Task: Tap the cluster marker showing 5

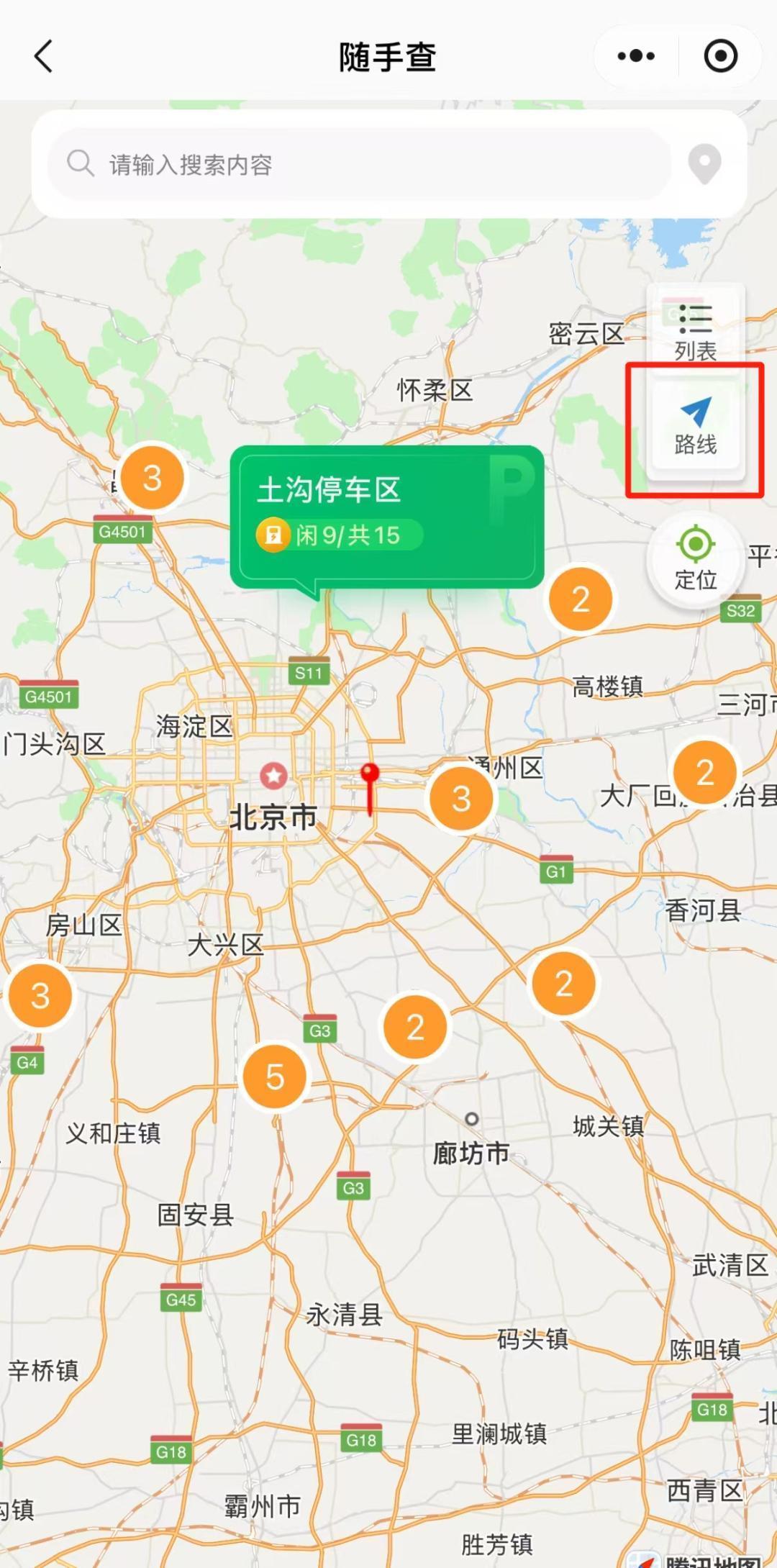Action: (275, 1077)
